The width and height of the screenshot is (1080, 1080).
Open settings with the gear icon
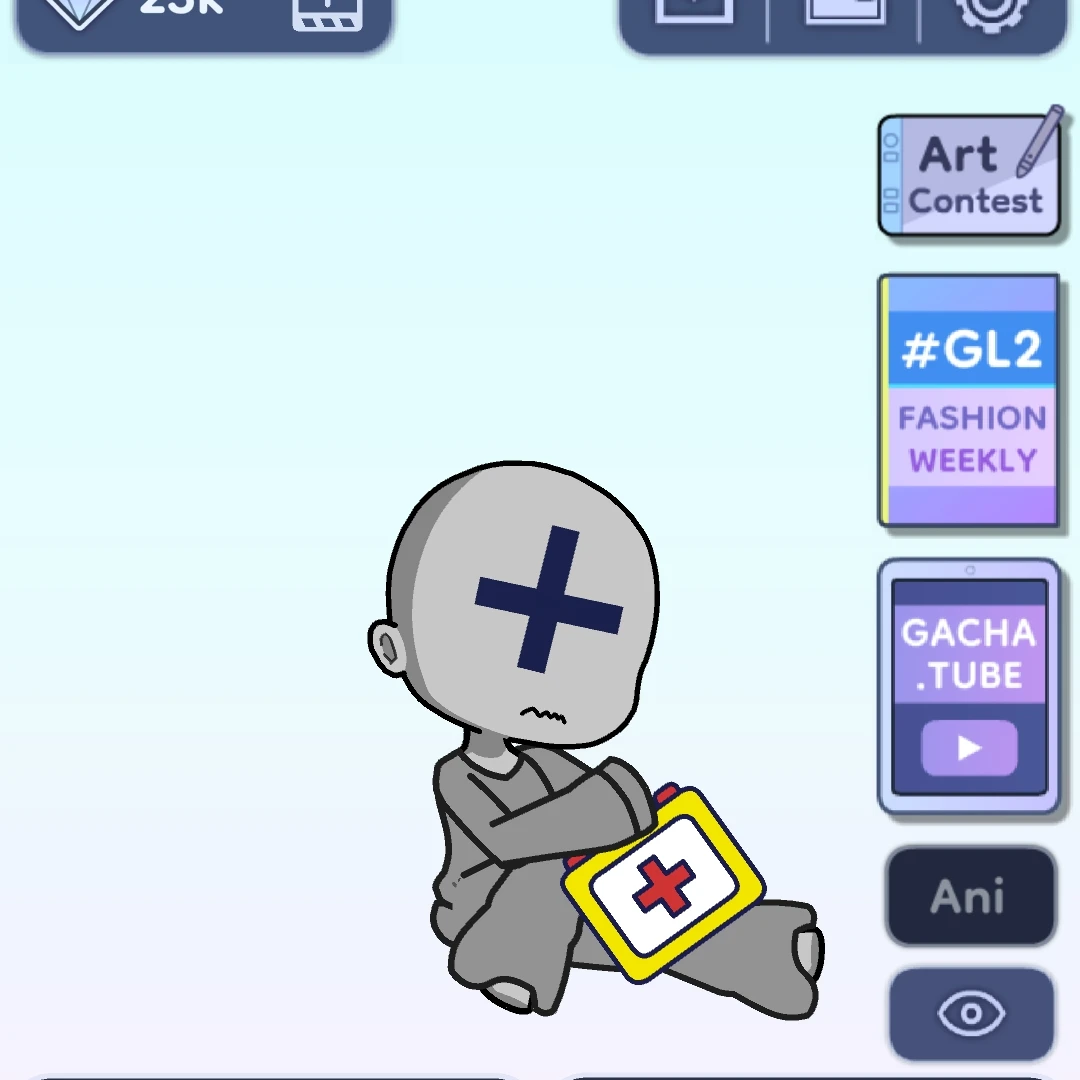pyautogui.click(x=990, y=14)
